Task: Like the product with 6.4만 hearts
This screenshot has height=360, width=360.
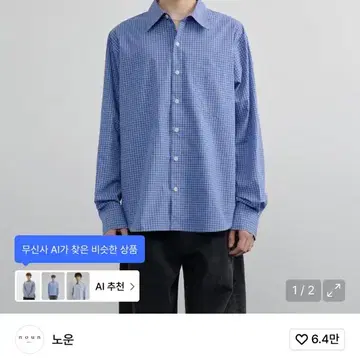Action: [x=317, y=339]
